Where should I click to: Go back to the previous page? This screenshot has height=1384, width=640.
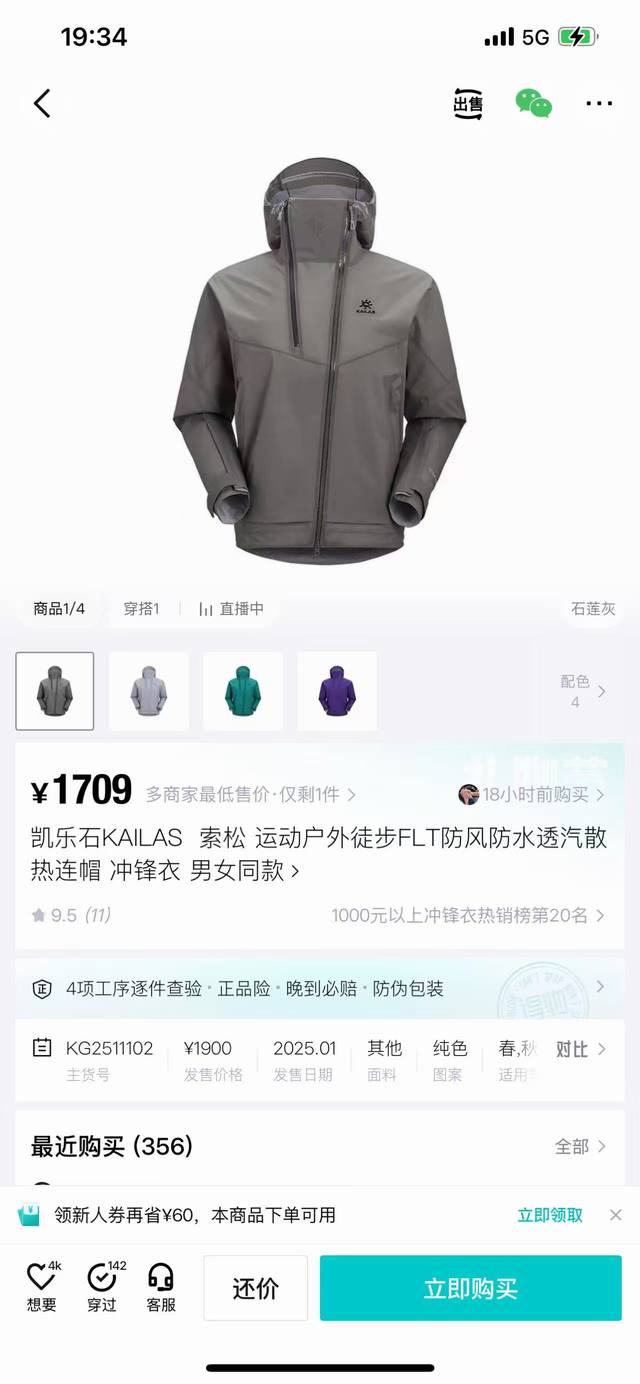[41, 103]
